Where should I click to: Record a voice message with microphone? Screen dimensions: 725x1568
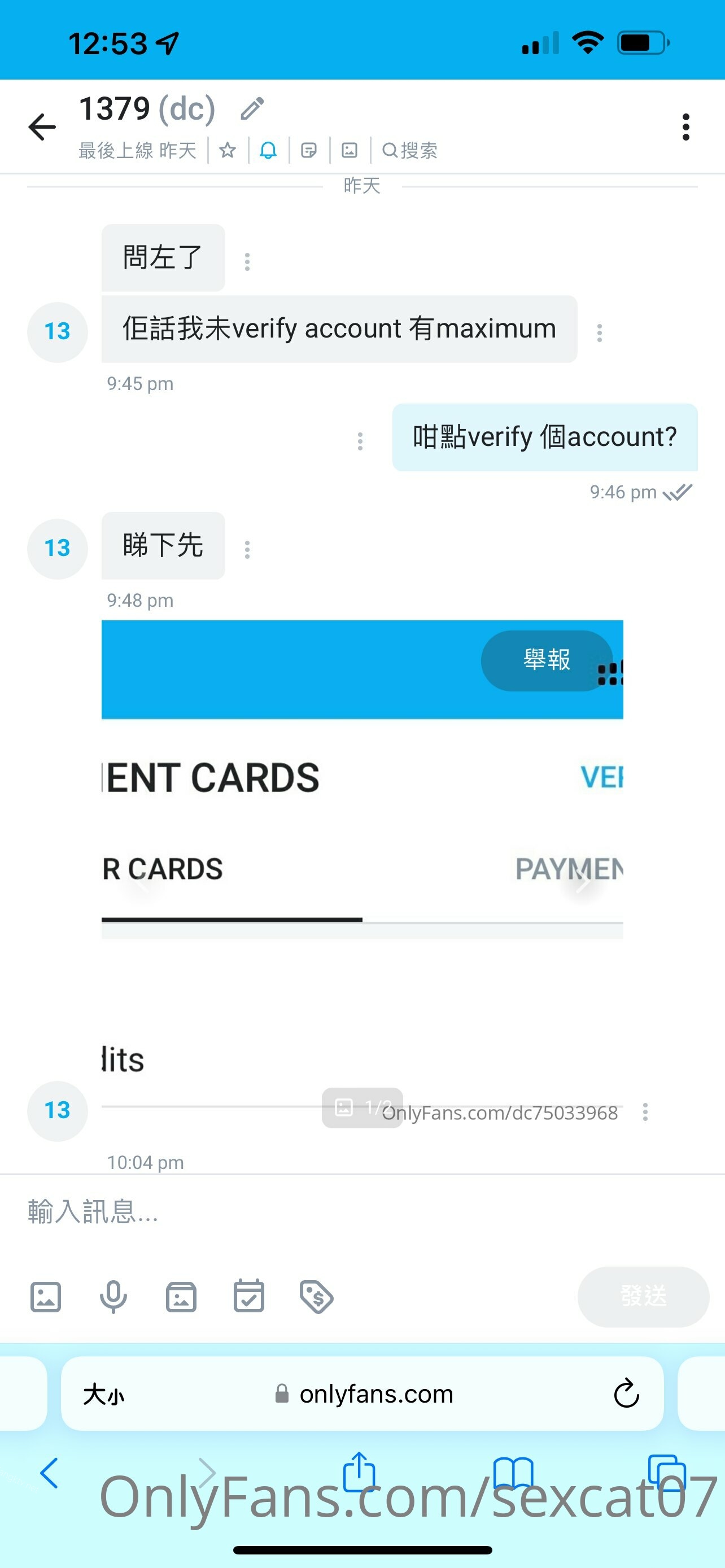(x=113, y=1297)
